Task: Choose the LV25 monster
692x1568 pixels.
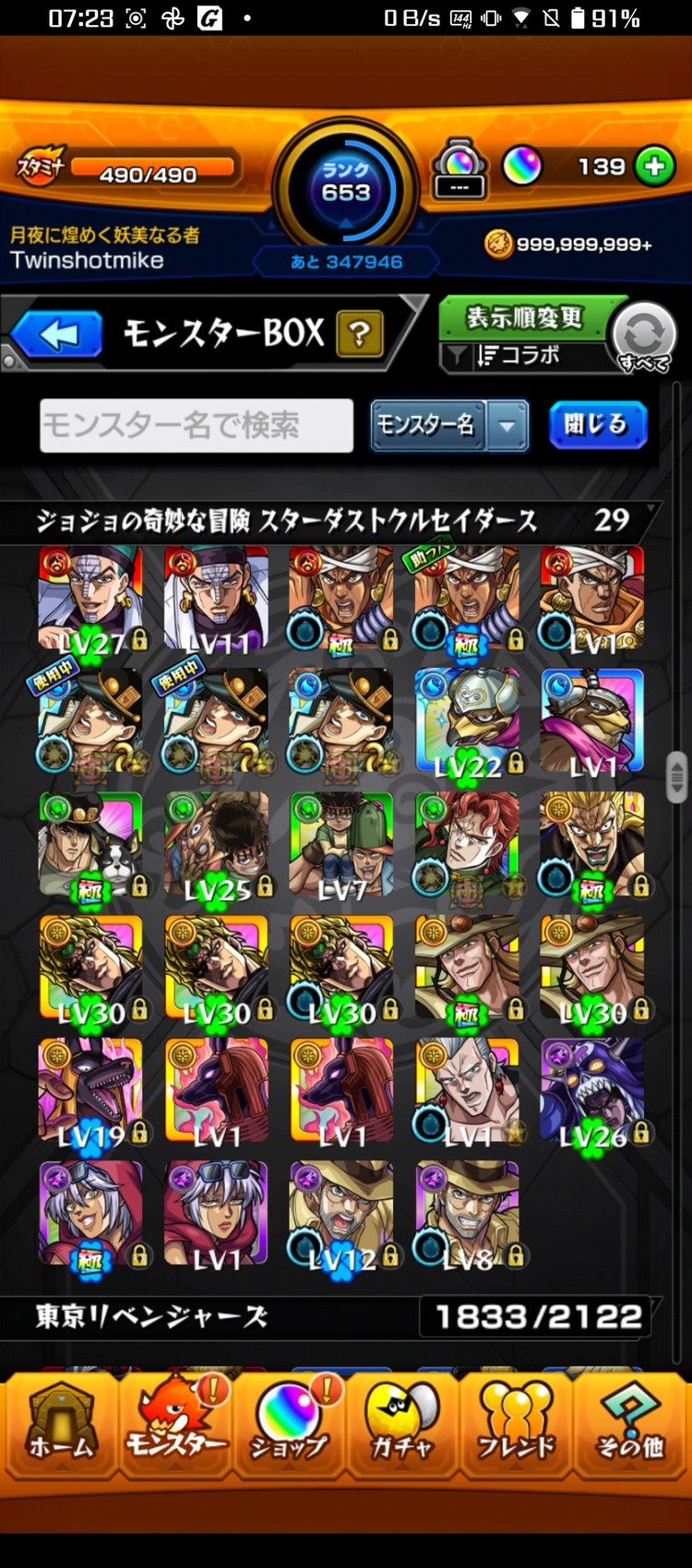Action: click(x=216, y=845)
